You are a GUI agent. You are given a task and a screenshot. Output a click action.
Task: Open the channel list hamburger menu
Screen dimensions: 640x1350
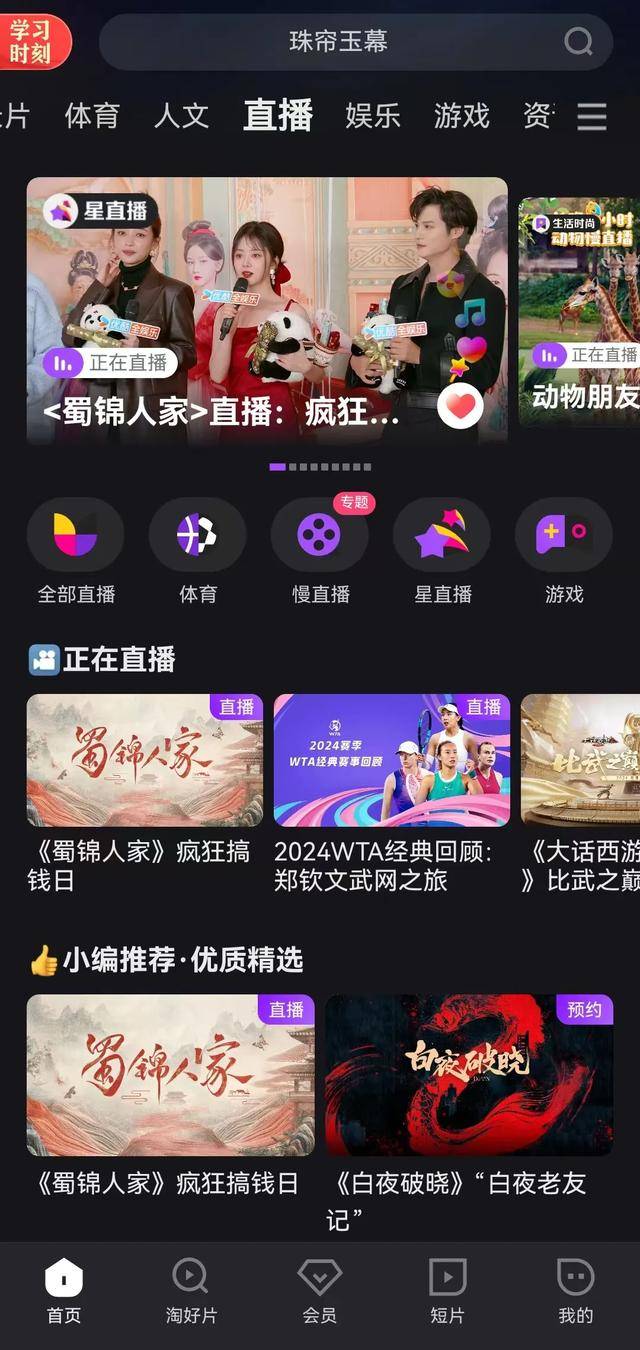(x=592, y=117)
